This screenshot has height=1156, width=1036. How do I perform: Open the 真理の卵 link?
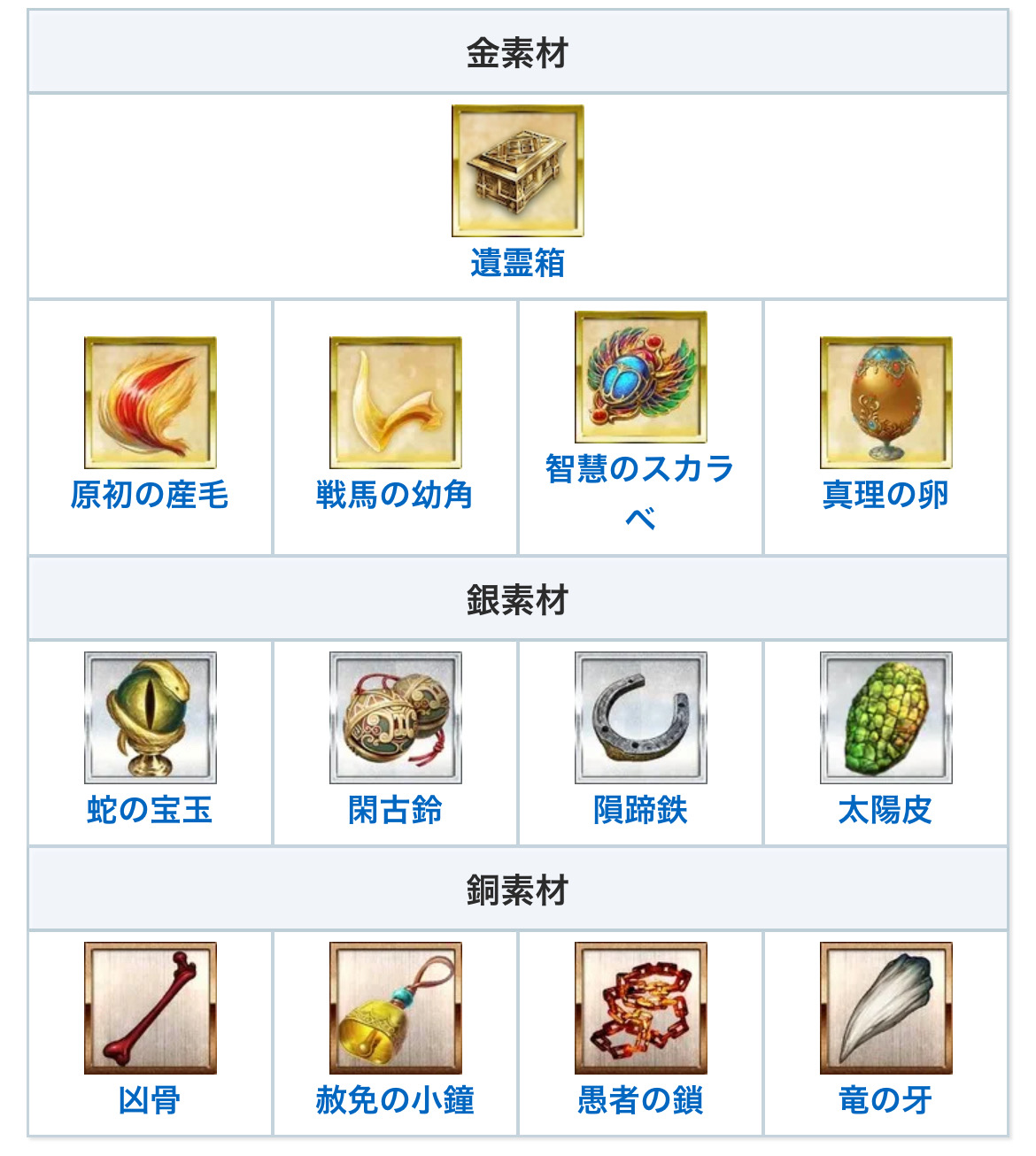point(885,495)
